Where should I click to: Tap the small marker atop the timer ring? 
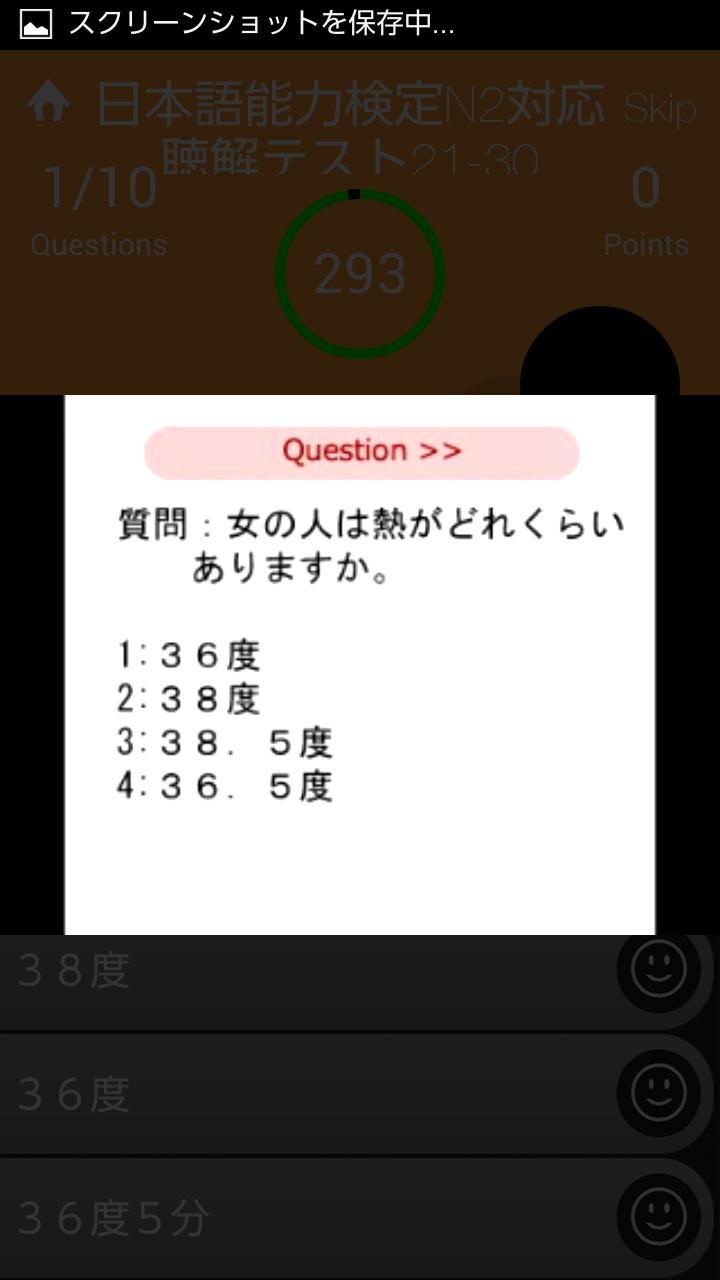[355, 196]
